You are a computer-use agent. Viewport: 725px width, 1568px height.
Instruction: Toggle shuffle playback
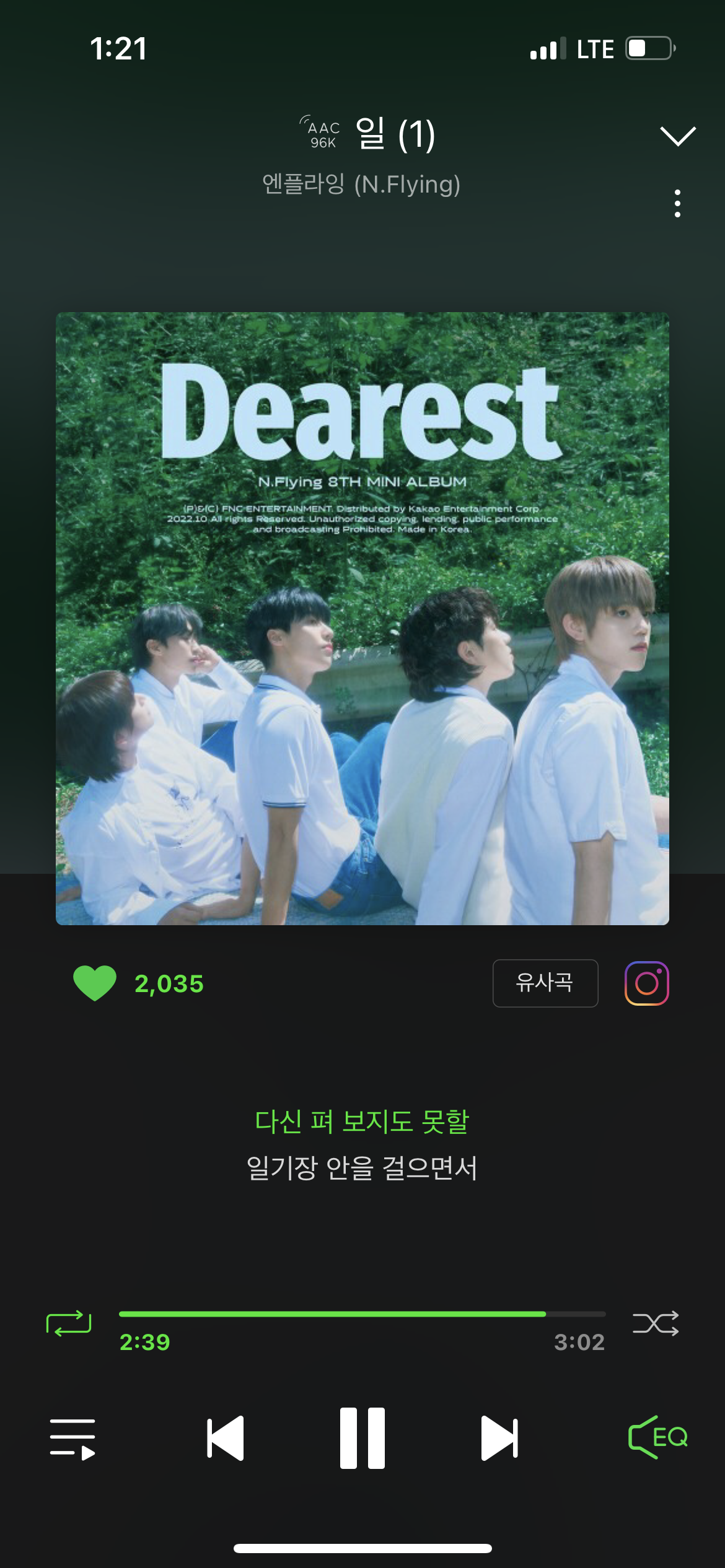[x=656, y=1323]
